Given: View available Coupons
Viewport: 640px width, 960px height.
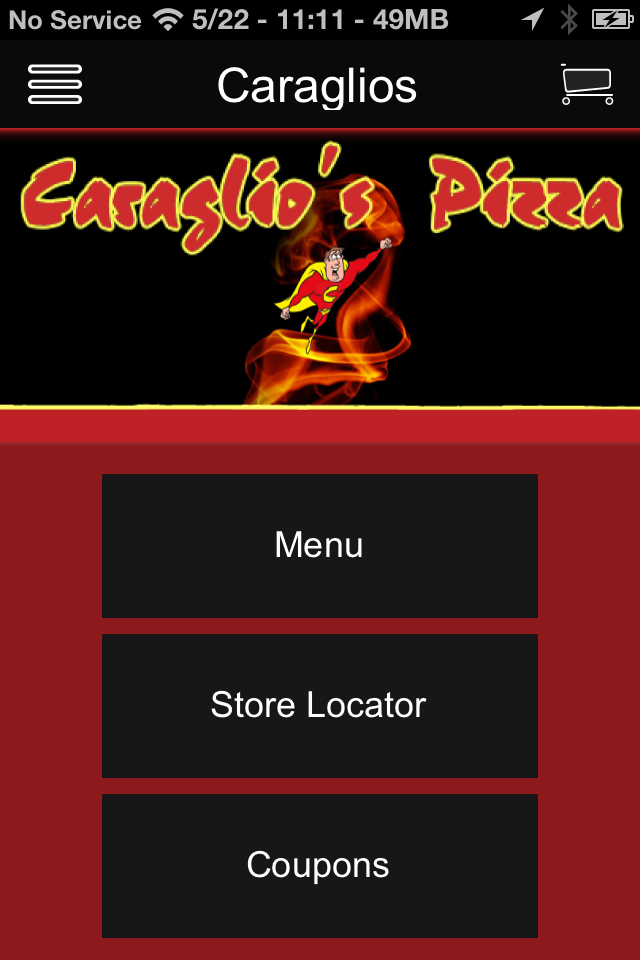Looking at the screenshot, I should click(319, 866).
